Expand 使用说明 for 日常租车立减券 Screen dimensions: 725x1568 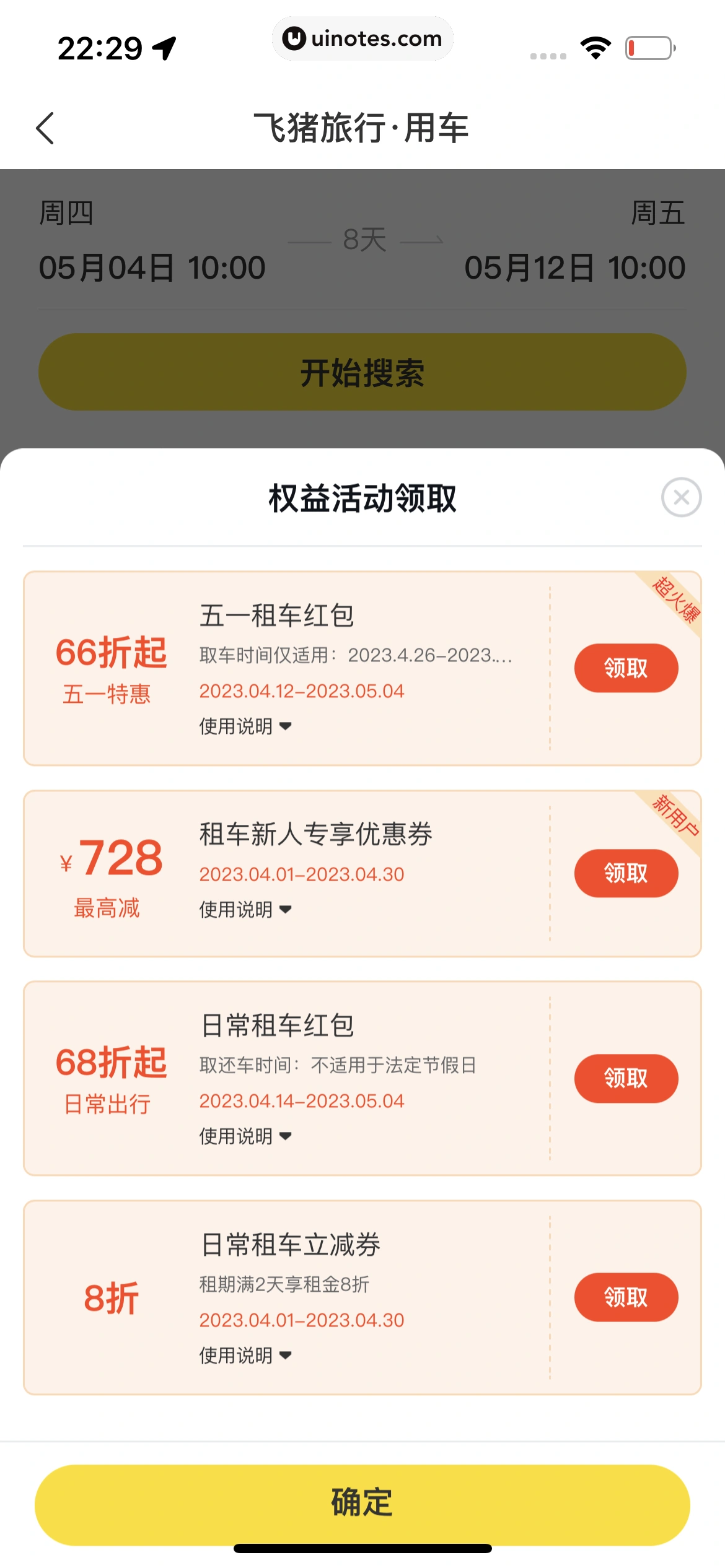click(245, 1356)
